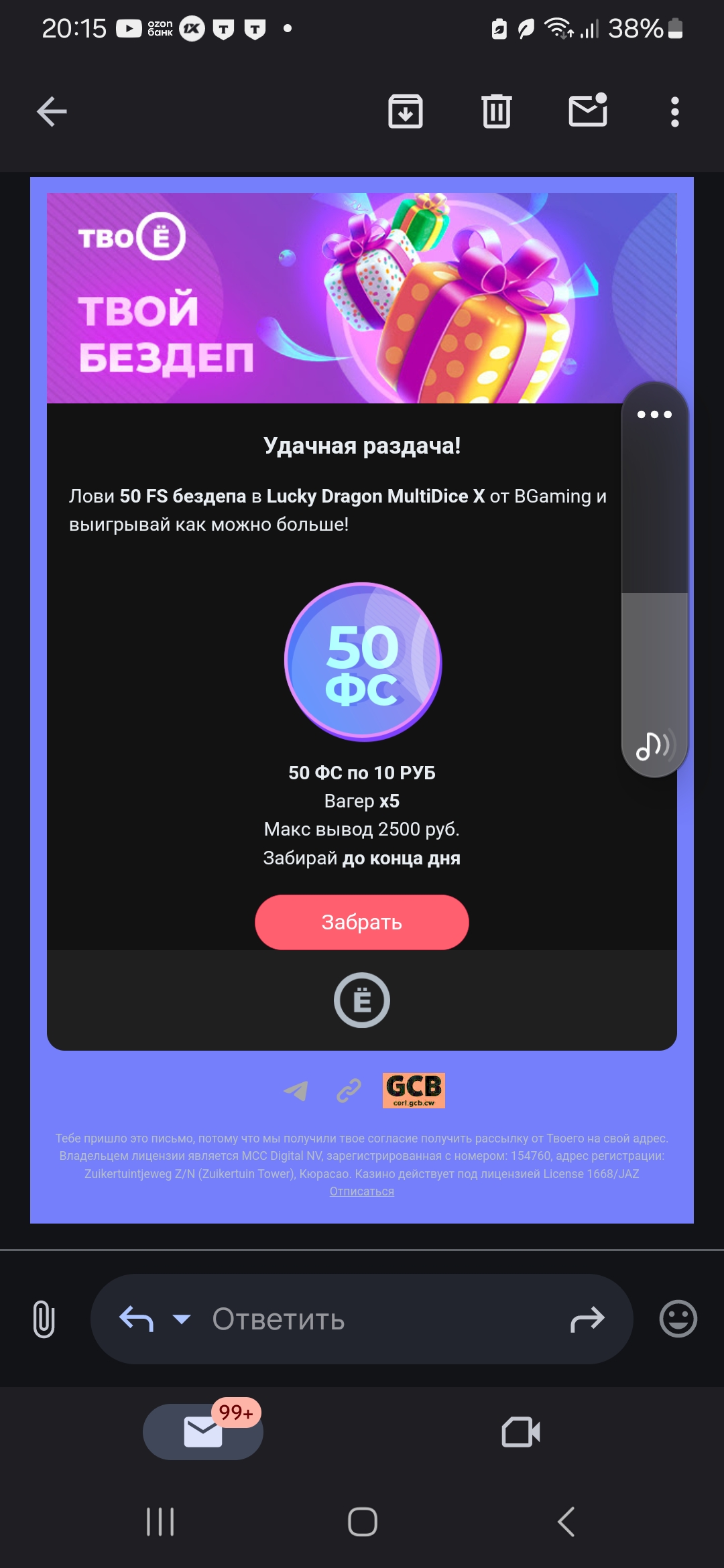Viewport: 724px width, 1568px height.
Task: Switch to the Meet video tab
Action: (x=521, y=1432)
